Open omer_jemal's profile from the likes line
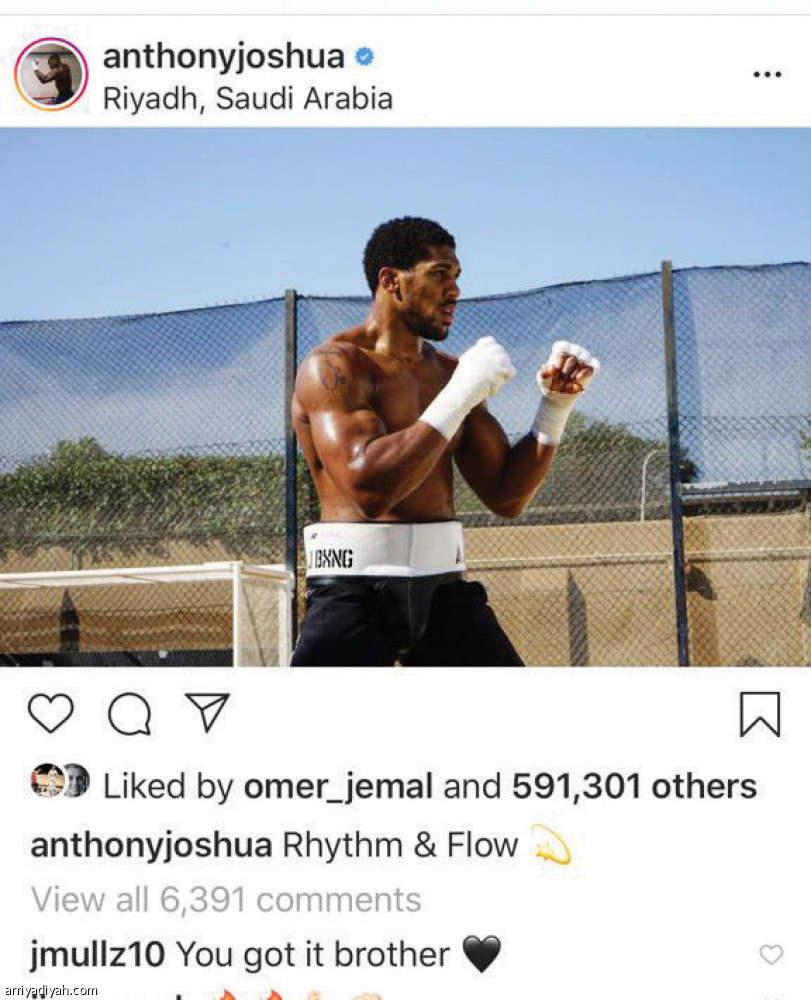This screenshot has height=1000, width=811. click(x=338, y=787)
